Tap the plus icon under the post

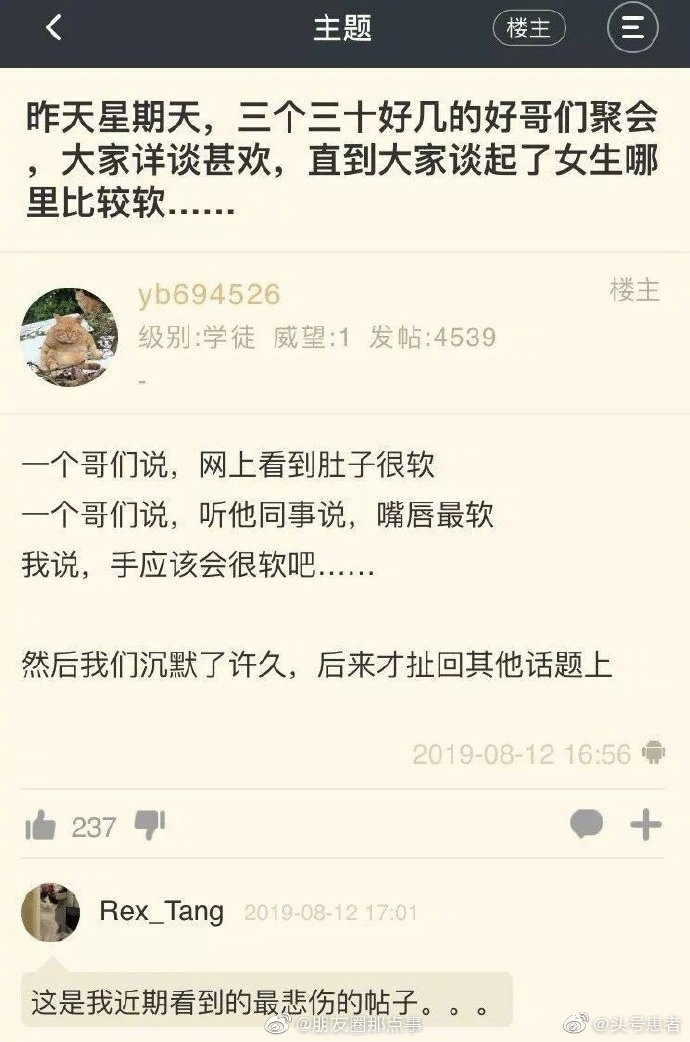pos(646,825)
